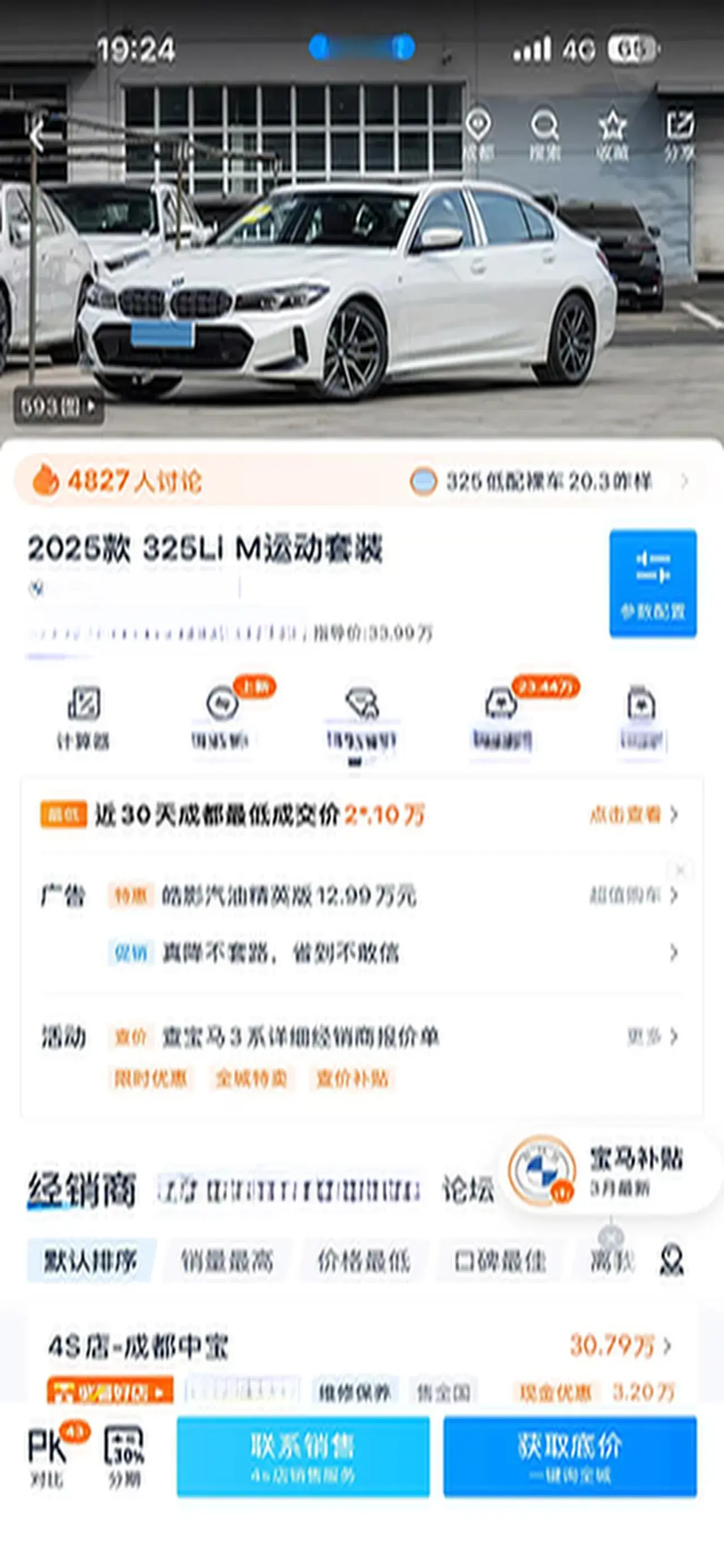Image resolution: width=724 pixels, height=1568 pixels.
Task: Open the 计算器 price calculator
Action: (x=83, y=717)
